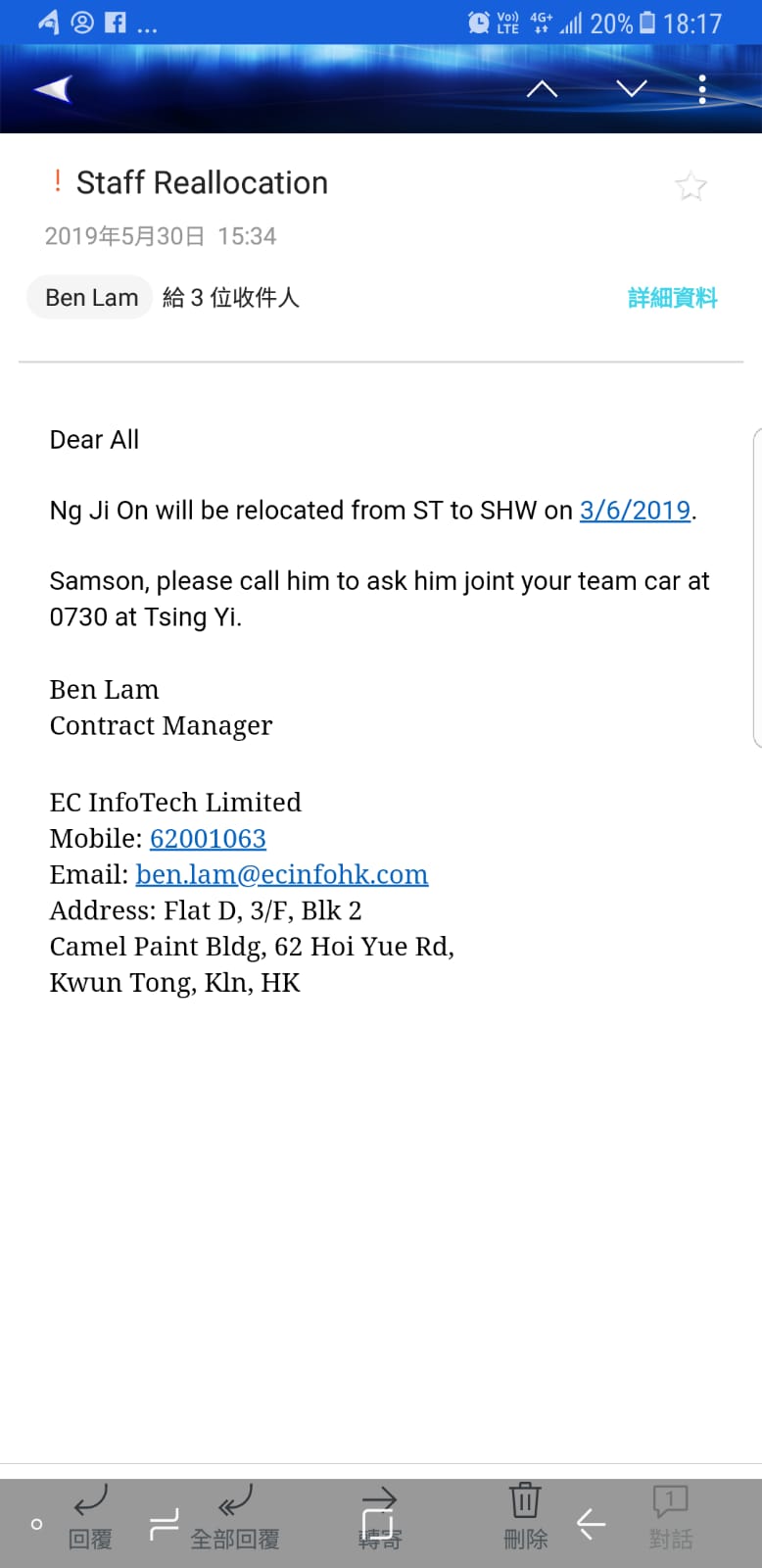Open the three-dot overflow menu

[702, 90]
